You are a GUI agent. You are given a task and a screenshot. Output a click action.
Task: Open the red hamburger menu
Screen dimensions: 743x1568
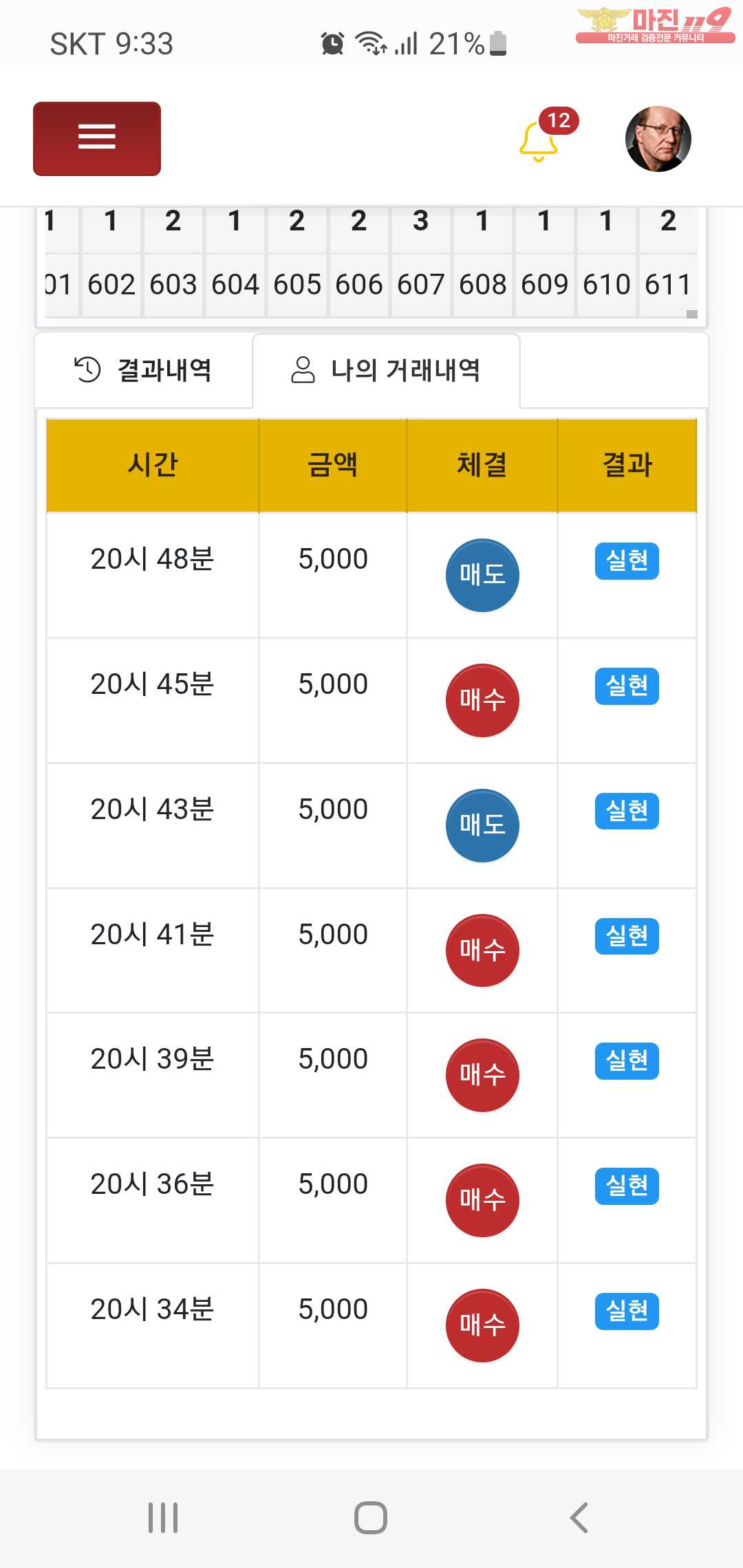click(97, 139)
